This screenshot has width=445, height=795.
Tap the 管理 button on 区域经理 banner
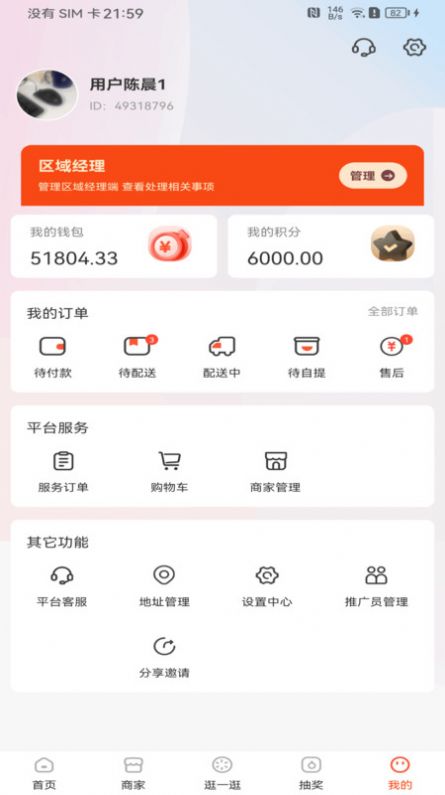coord(373,176)
